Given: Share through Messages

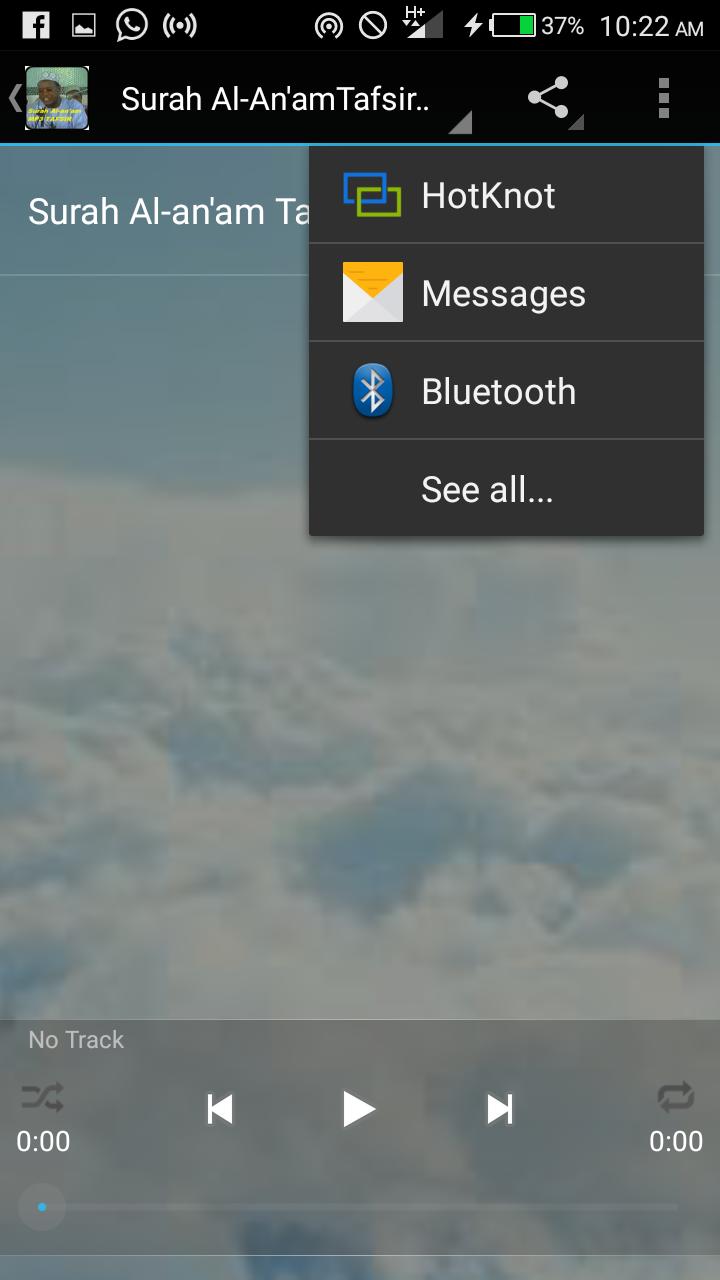Looking at the screenshot, I should 505,293.
